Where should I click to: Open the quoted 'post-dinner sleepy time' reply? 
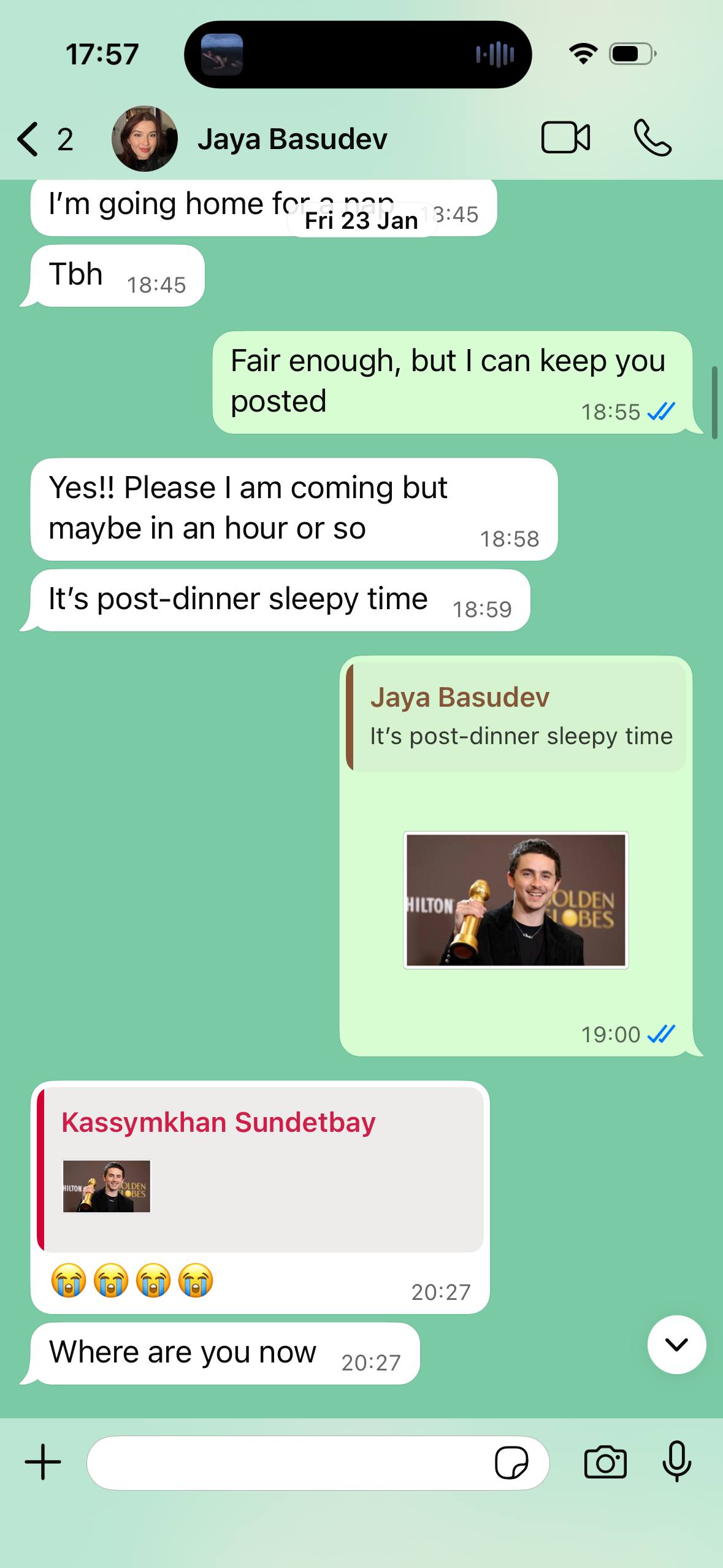click(518, 715)
